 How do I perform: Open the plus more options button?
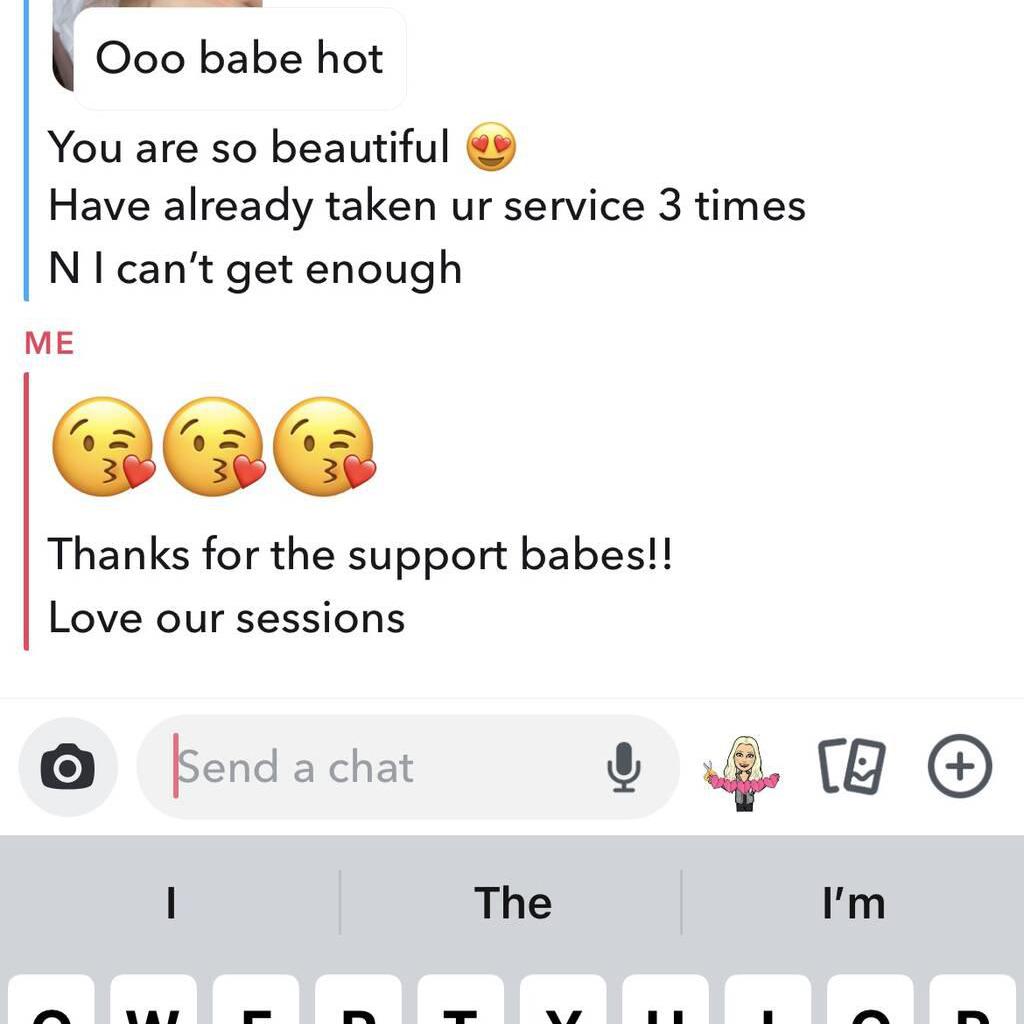point(959,767)
